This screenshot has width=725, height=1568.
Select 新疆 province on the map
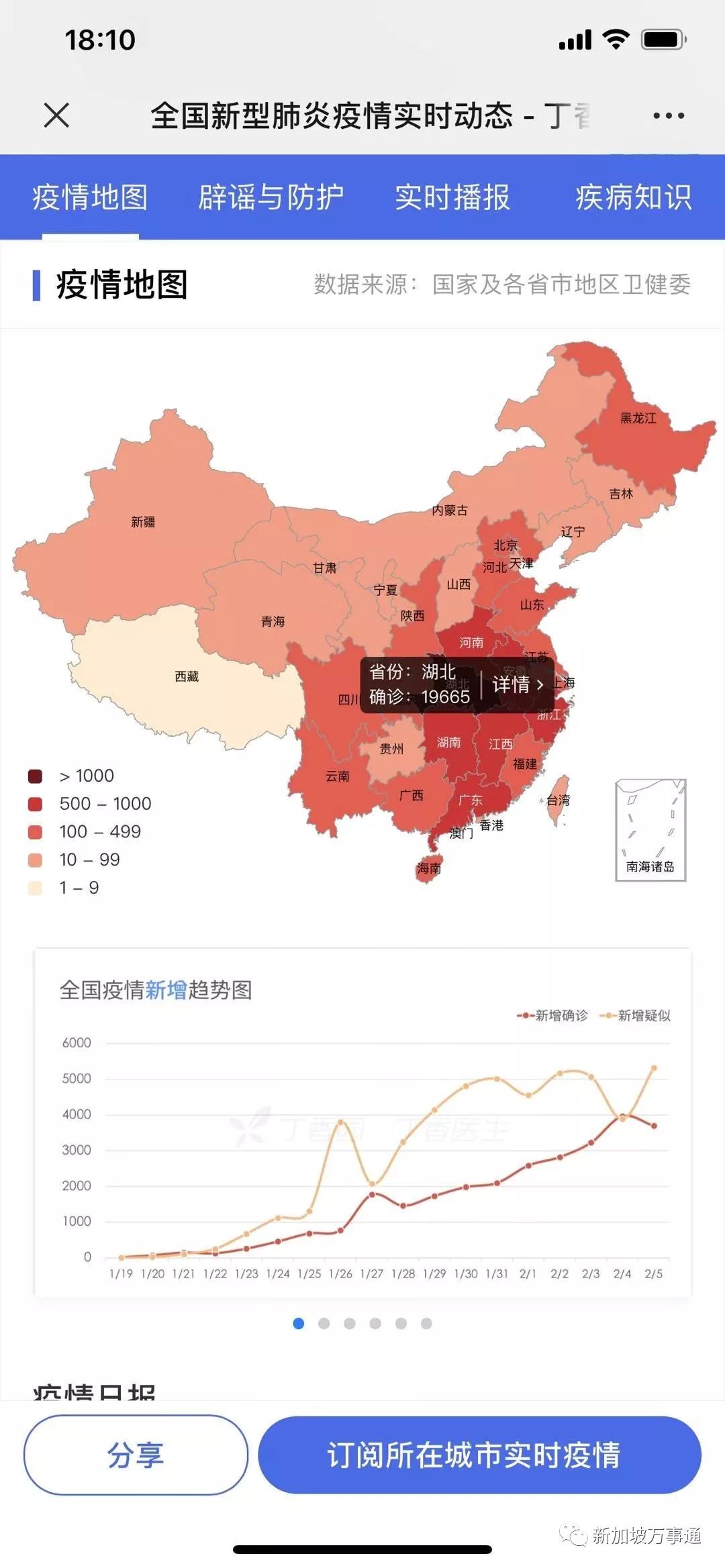(143, 521)
